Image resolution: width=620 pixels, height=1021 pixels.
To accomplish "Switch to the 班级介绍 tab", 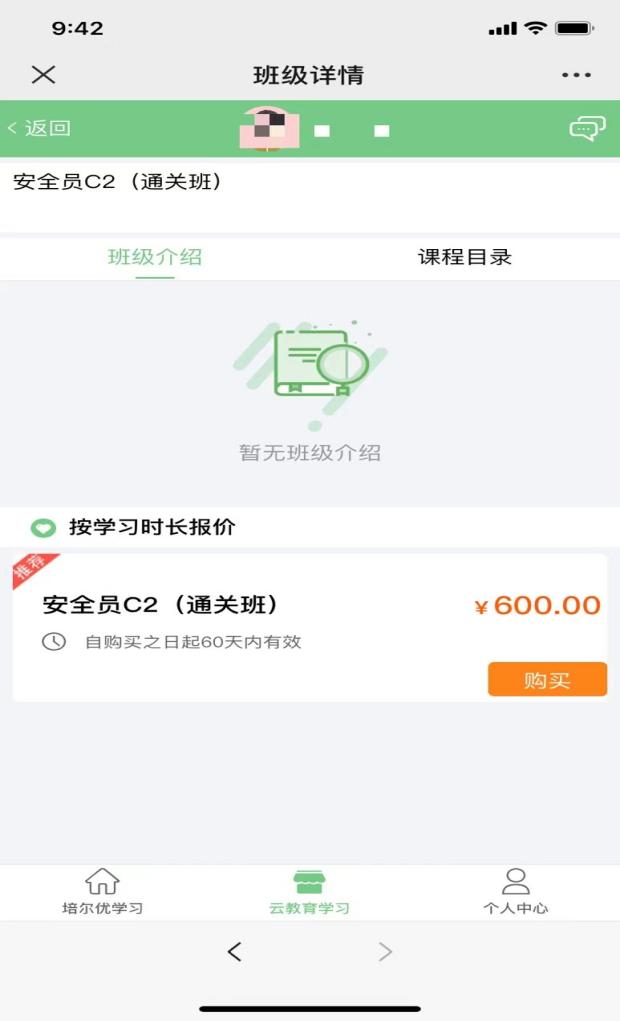I will pos(155,257).
